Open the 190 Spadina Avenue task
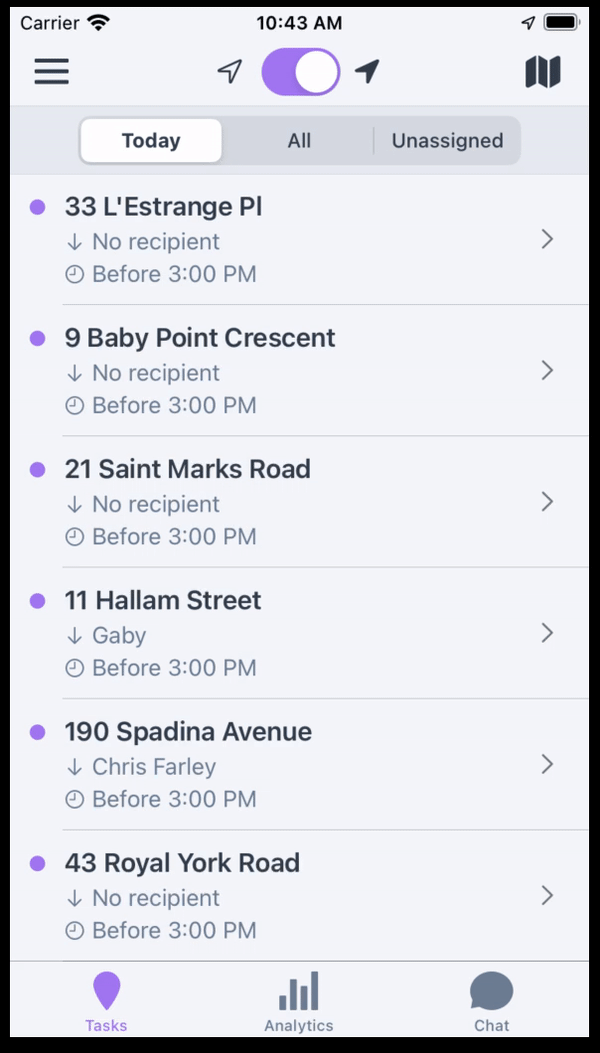 (300, 764)
